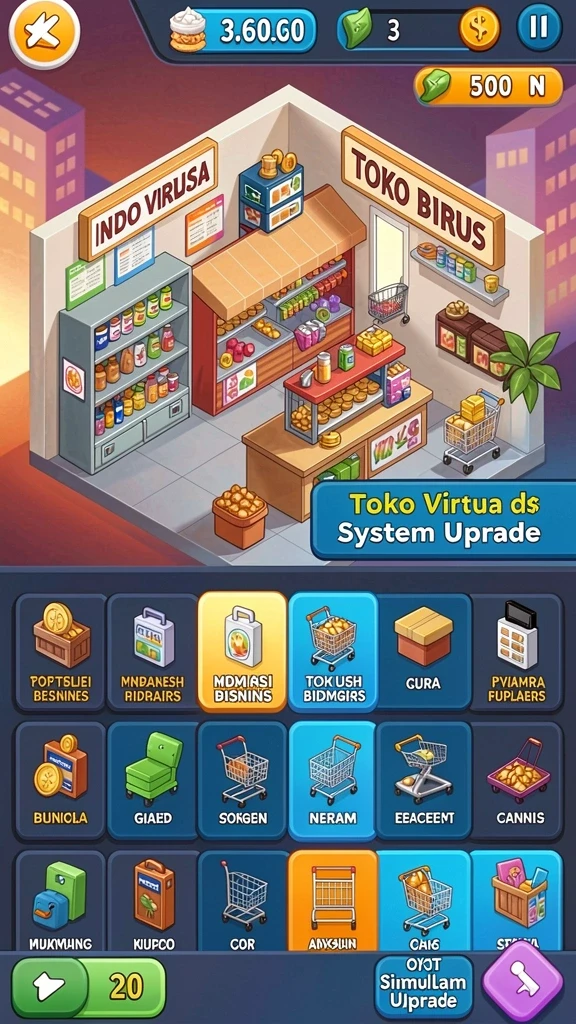Open the gold dollar coin button
This screenshot has width=576, height=1024.
click(479, 29)
